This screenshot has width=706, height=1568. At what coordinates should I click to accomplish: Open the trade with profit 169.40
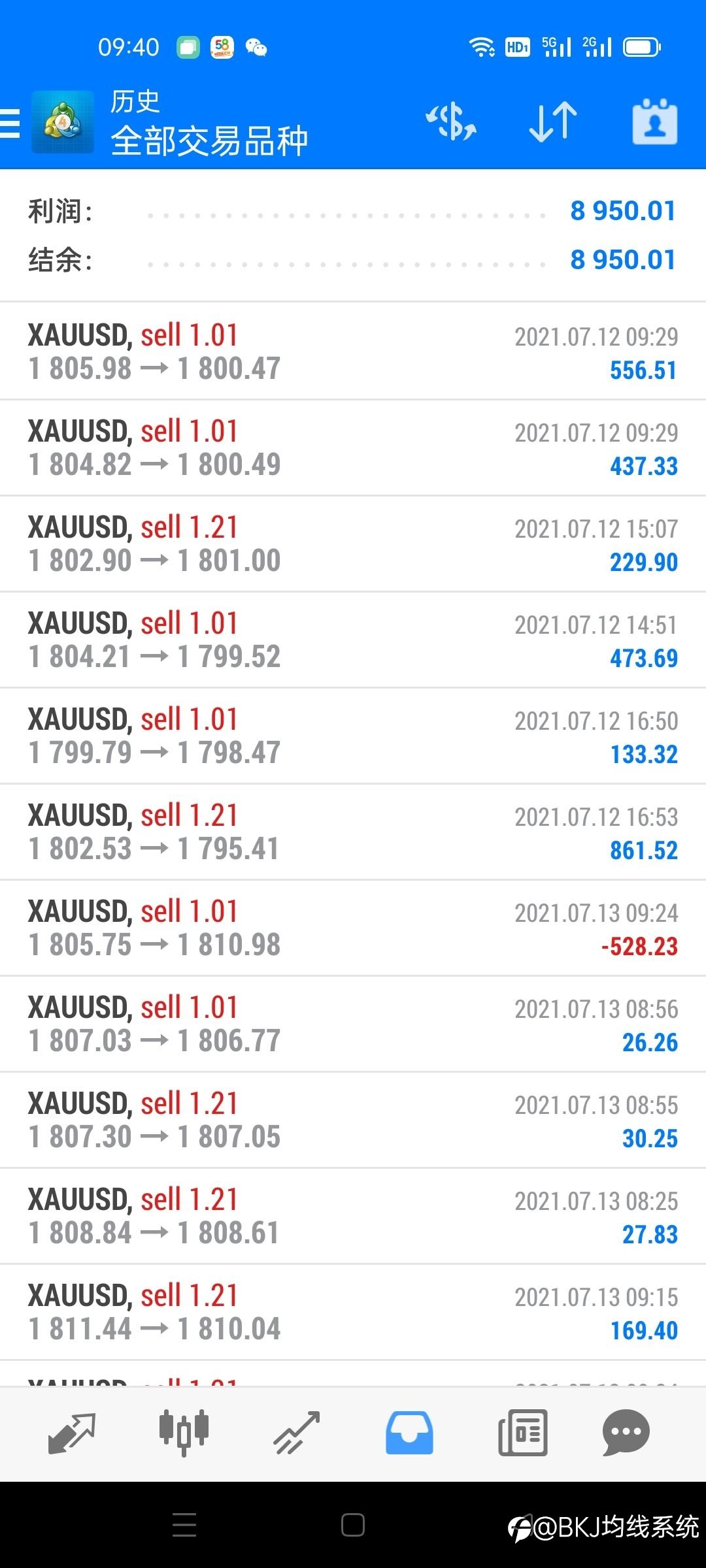353,1312
